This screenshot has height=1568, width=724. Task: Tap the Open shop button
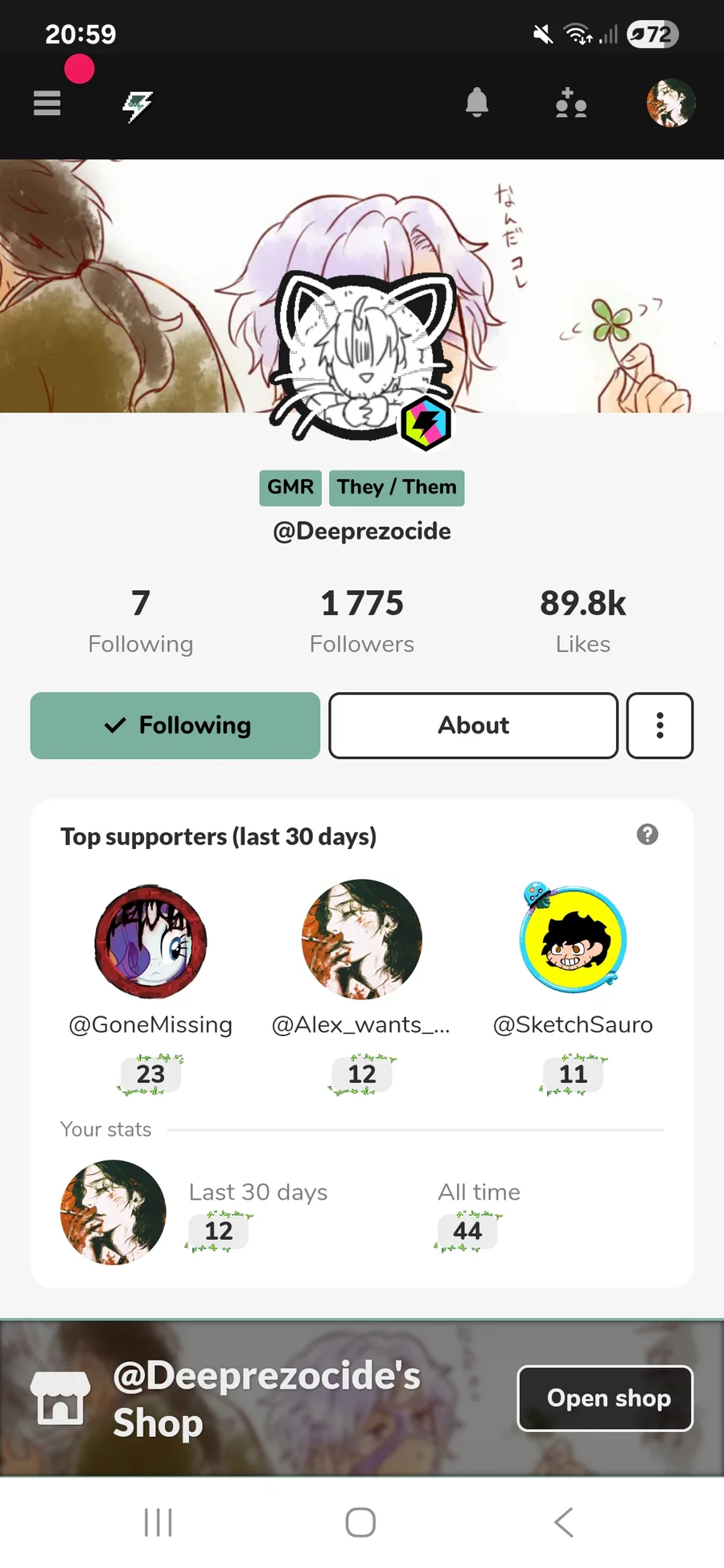click(x=605, y=1398)
